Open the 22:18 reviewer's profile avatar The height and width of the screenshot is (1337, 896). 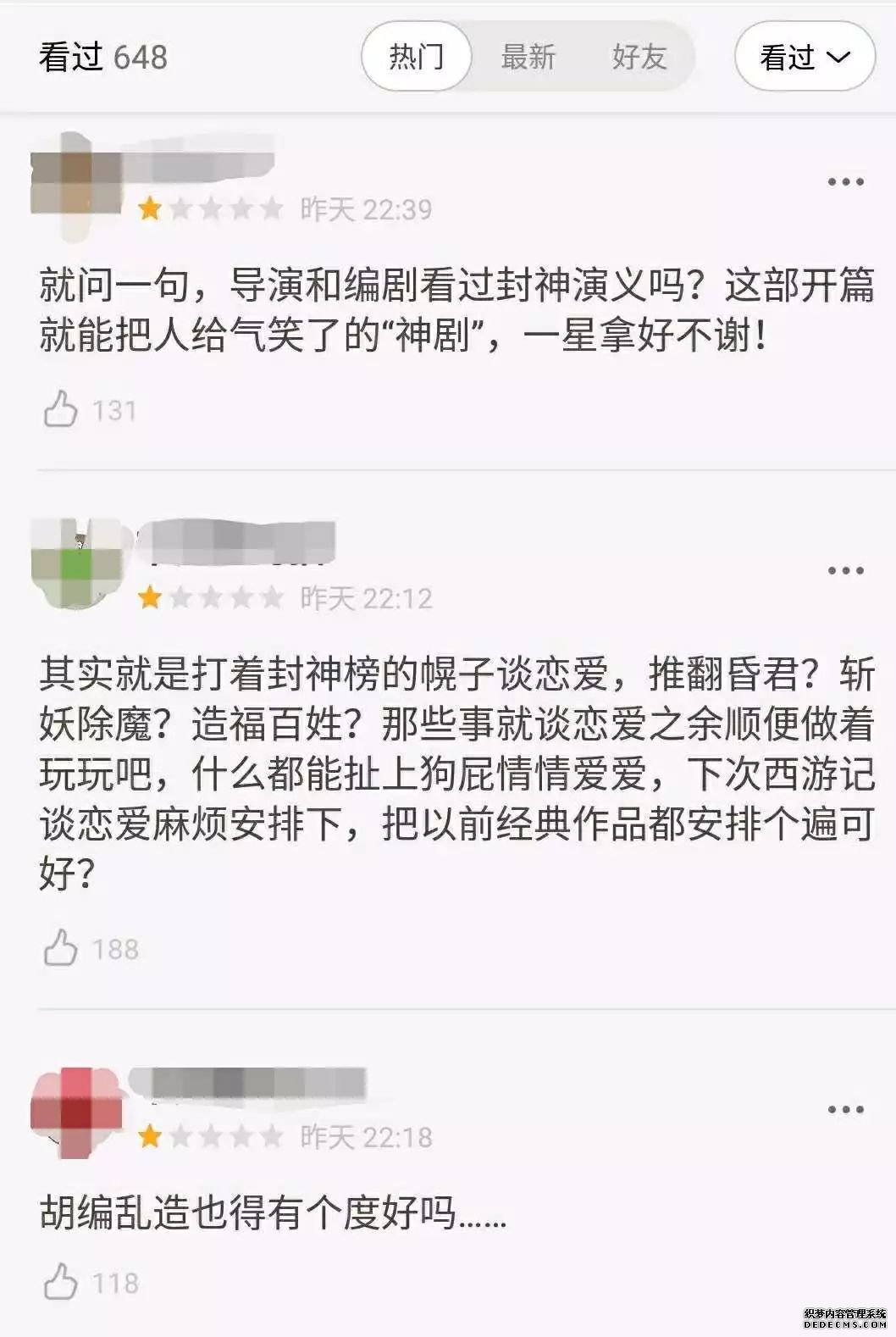[x=75, y=1111]
